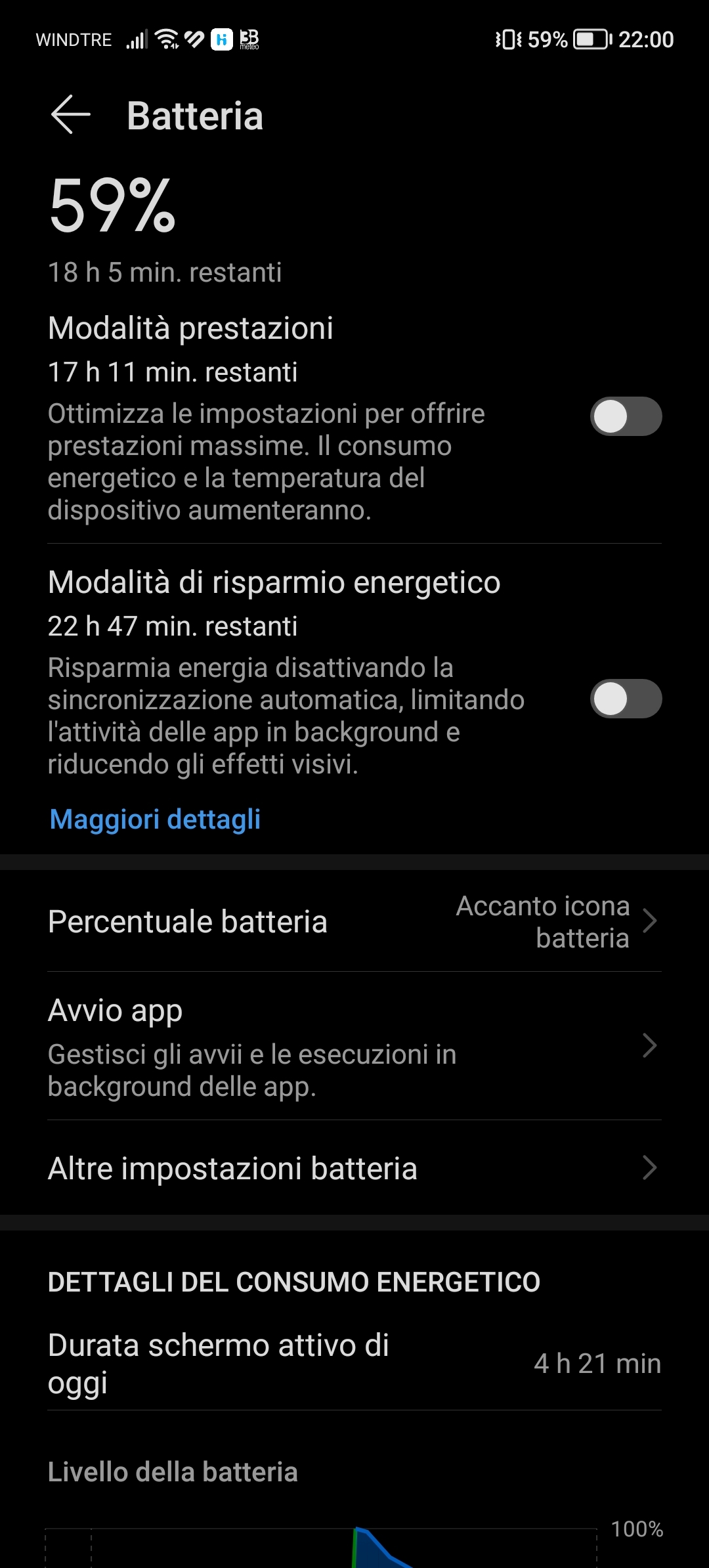Open the Maggiori dettagli link
This screenshot has width=709, height=1568.
click(x=155, y=819)
